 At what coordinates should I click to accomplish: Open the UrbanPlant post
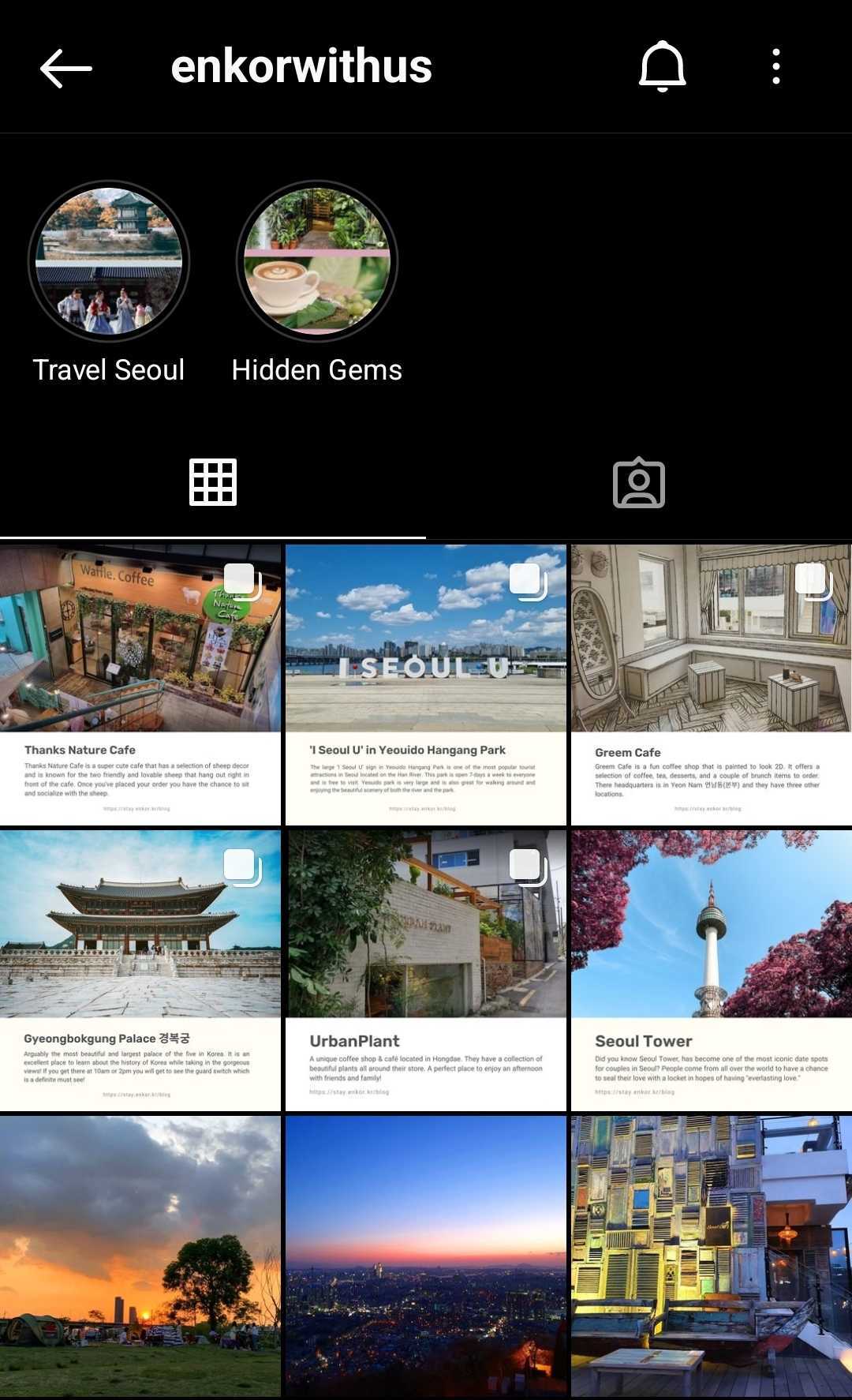click(x=426, y=971)
